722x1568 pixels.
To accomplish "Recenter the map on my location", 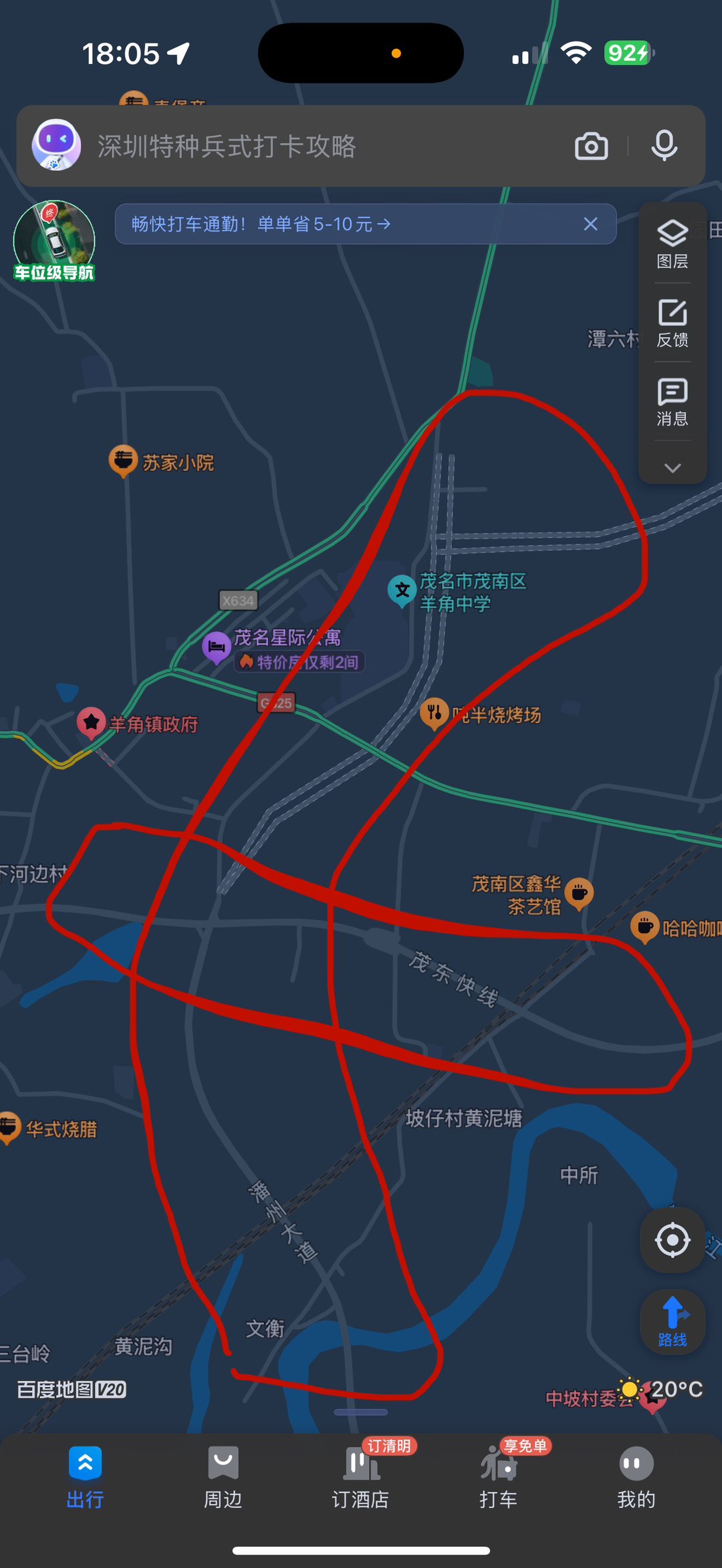I will point(672,1240).
